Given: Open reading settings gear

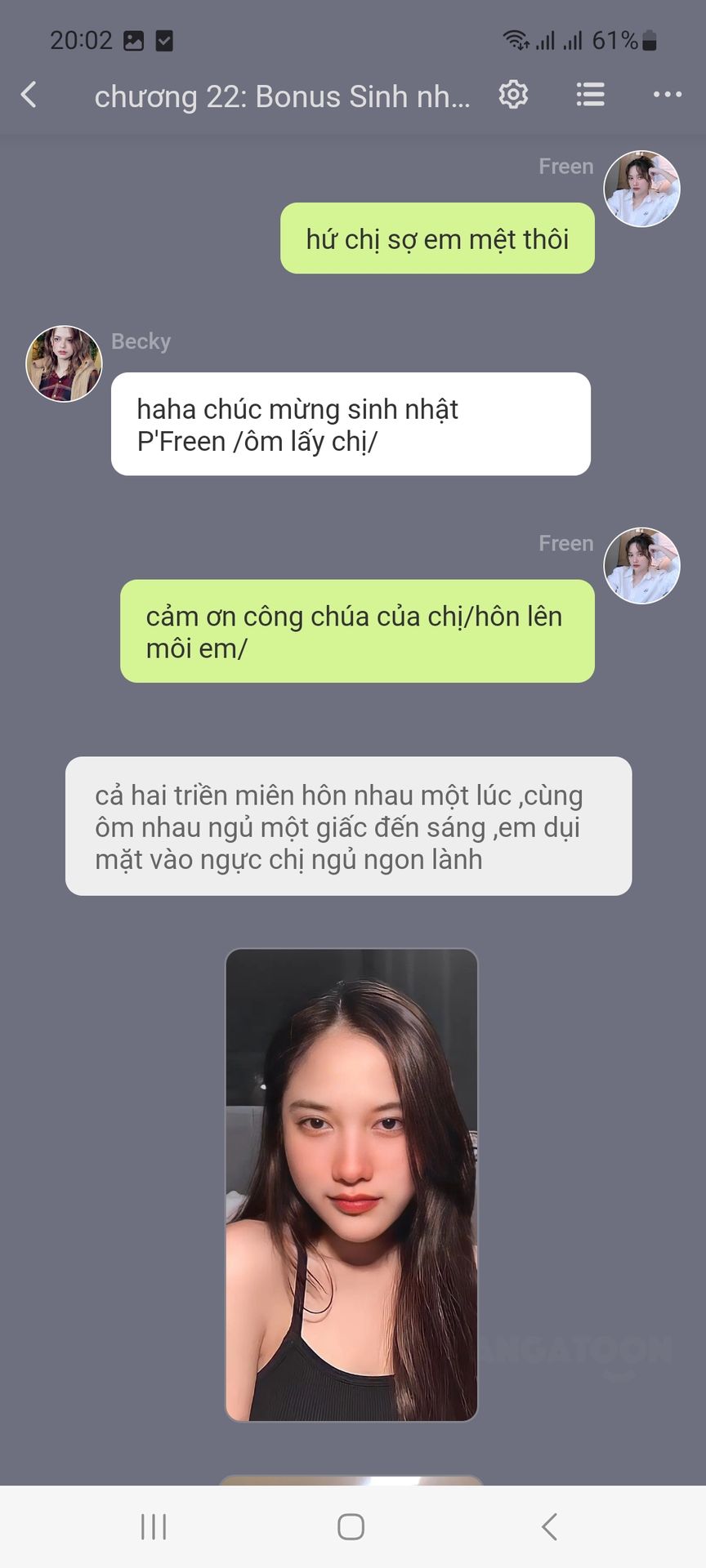Looking at the screenshot, I should 513,95.
